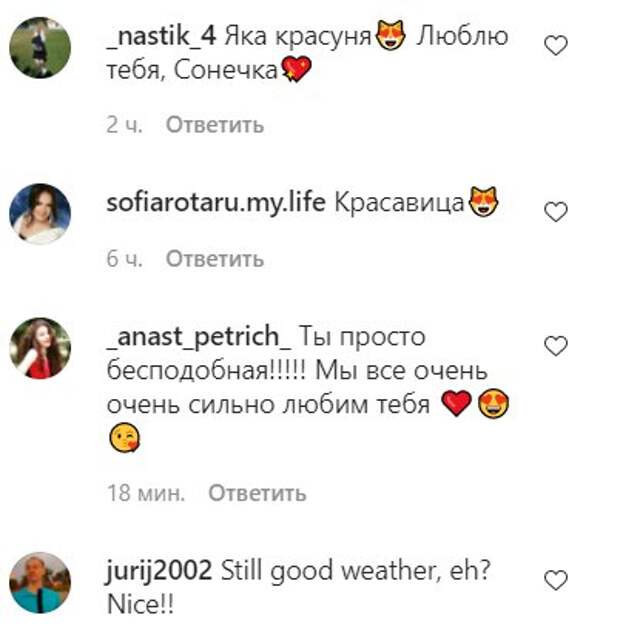Reply to _nastik_4's comment

click(x=214, y=125)
